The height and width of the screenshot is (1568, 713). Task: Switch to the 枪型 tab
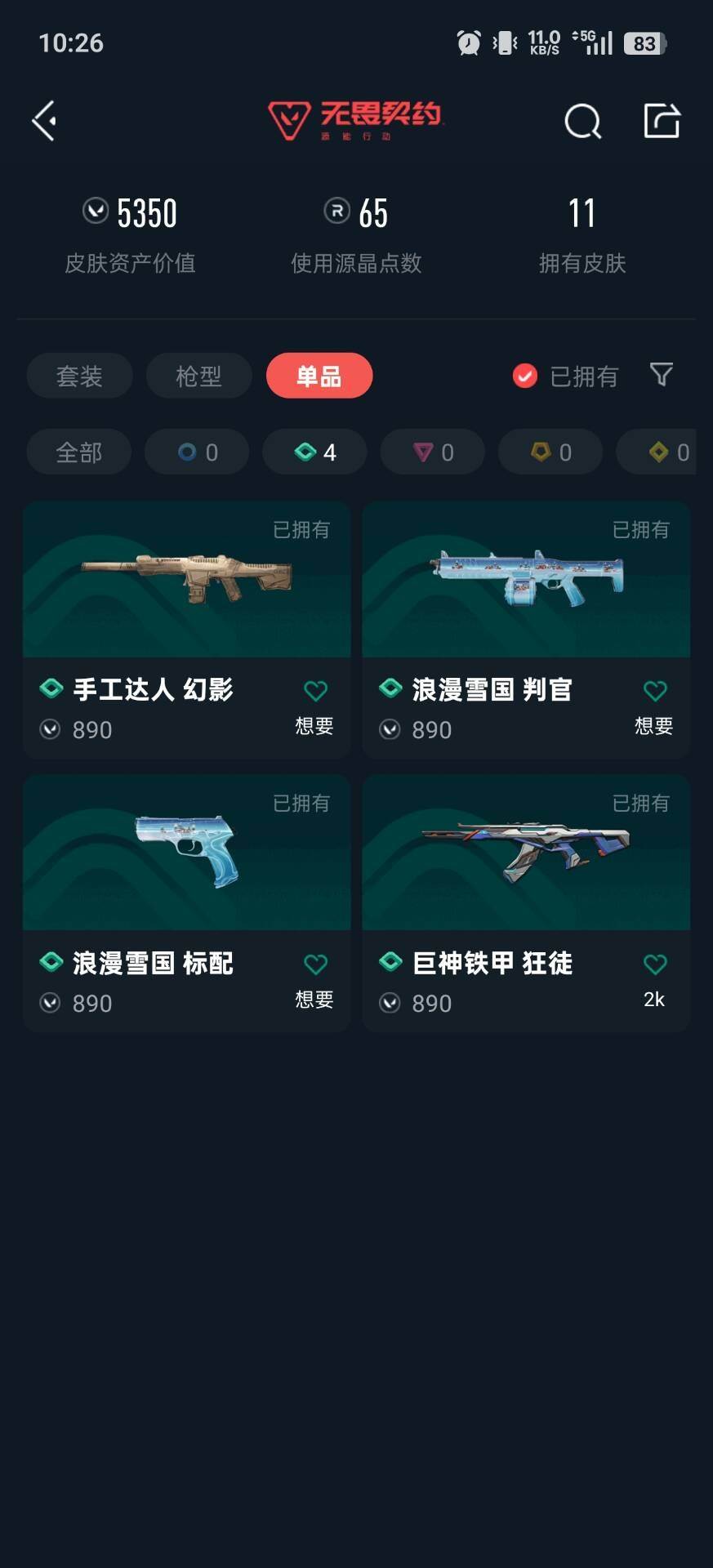[198, 376]
